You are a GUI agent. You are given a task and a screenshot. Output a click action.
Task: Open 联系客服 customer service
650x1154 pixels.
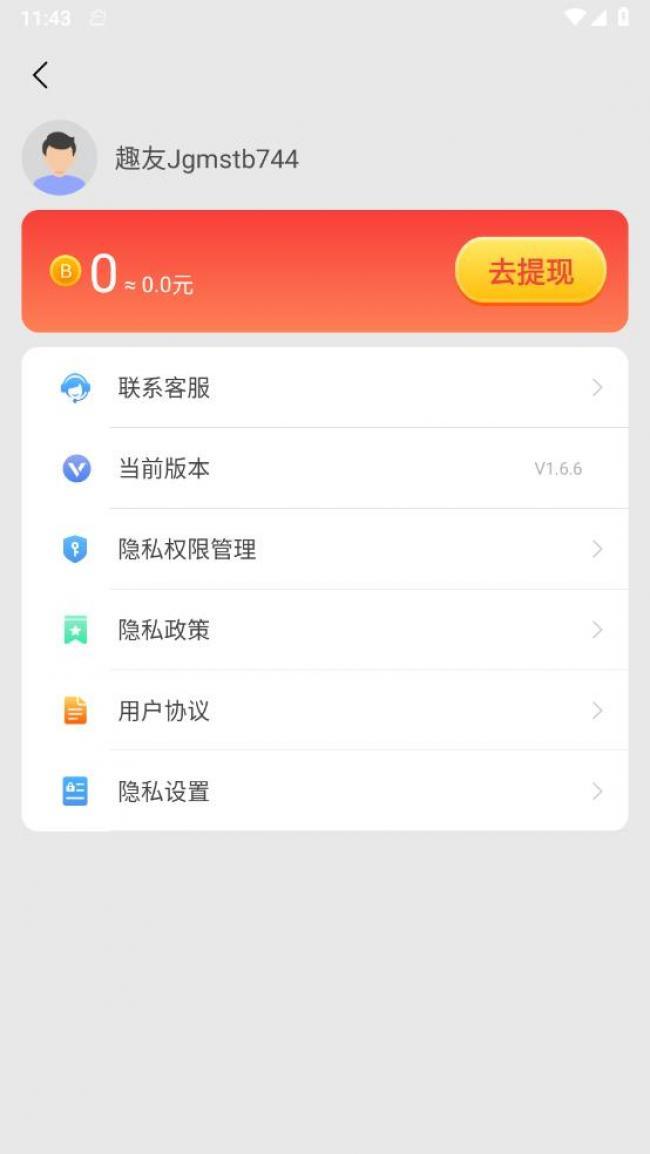pos(325,388)
